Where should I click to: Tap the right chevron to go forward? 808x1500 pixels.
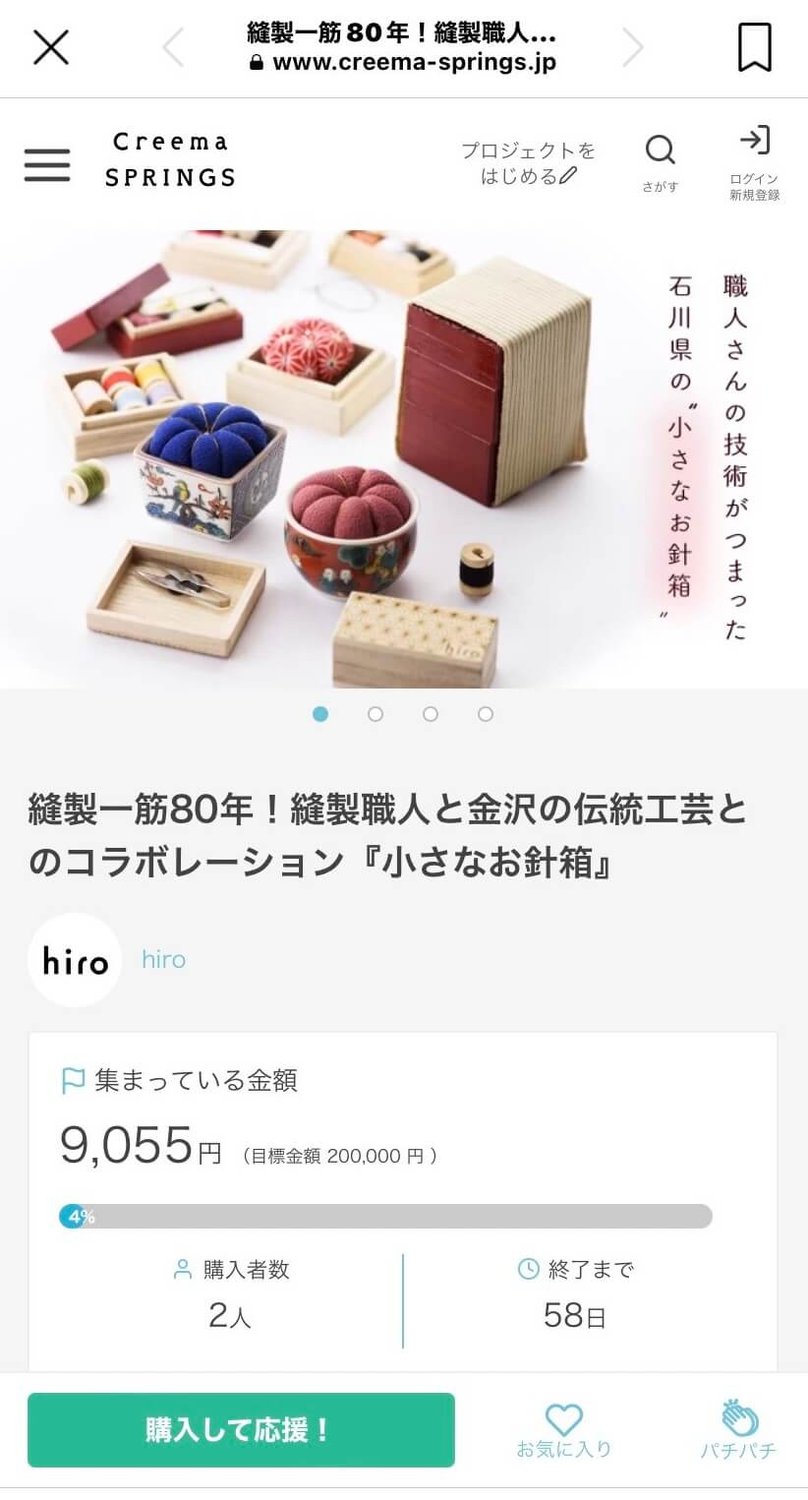point(631,46)
